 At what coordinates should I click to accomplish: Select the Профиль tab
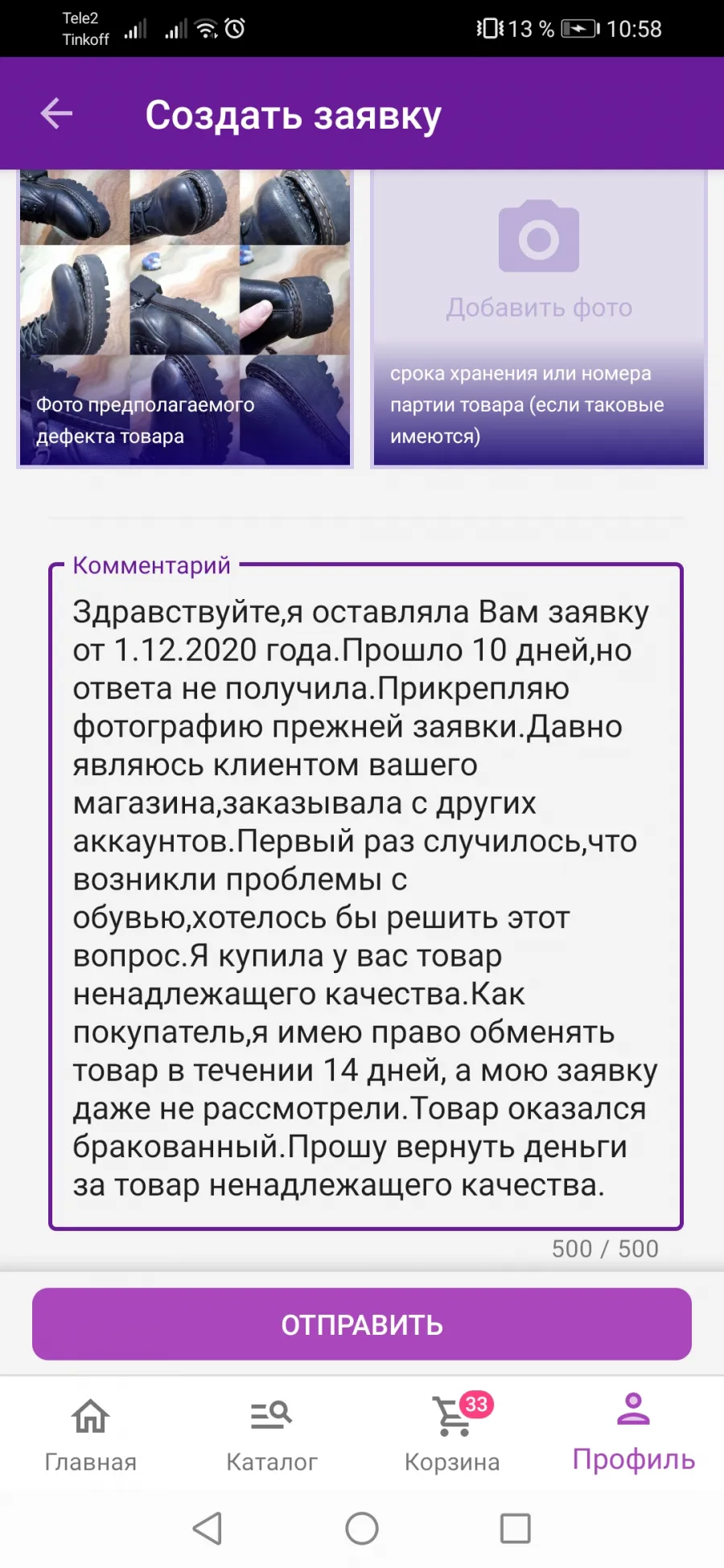point(634,1435)
